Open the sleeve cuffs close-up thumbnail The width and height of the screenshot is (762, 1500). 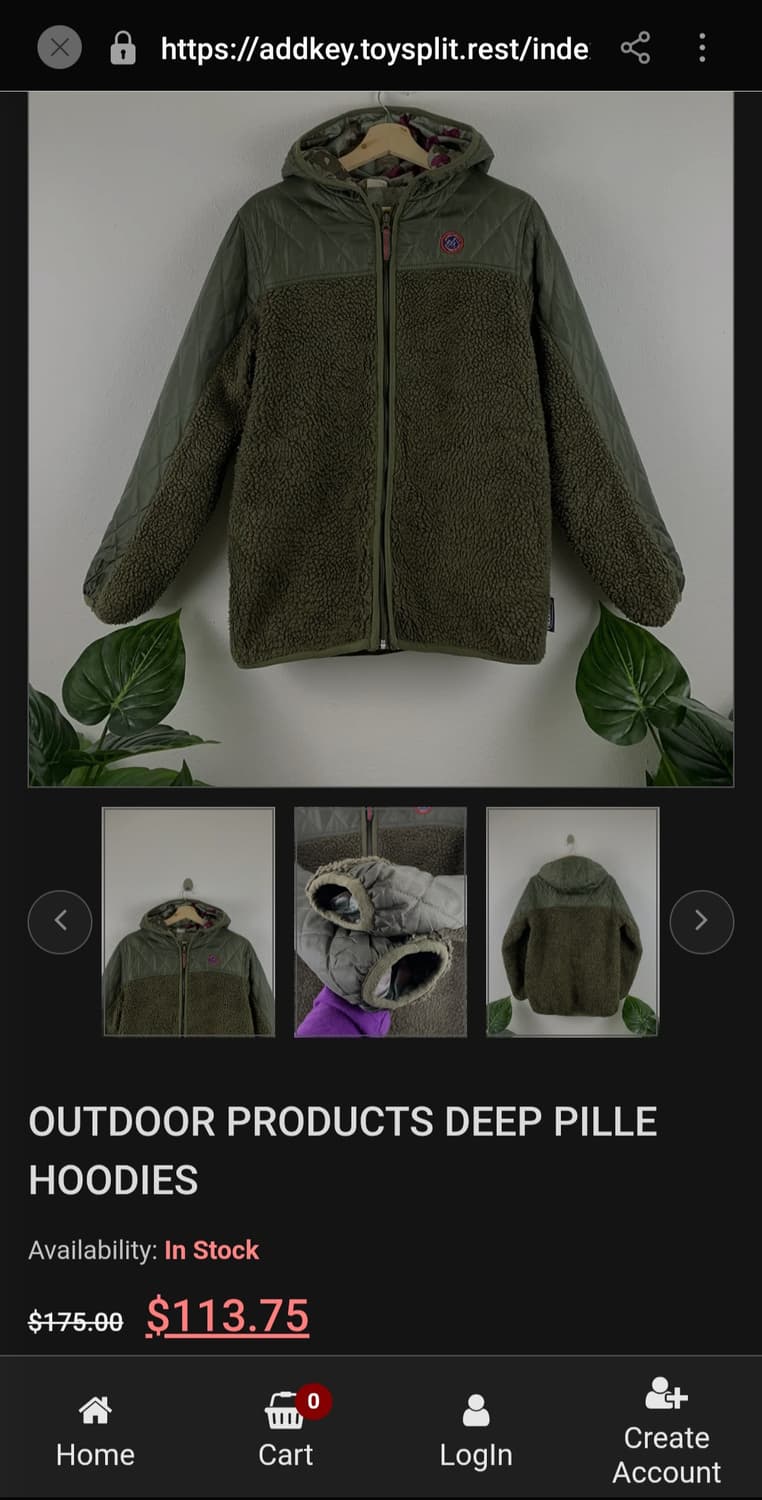coord(380,921)
